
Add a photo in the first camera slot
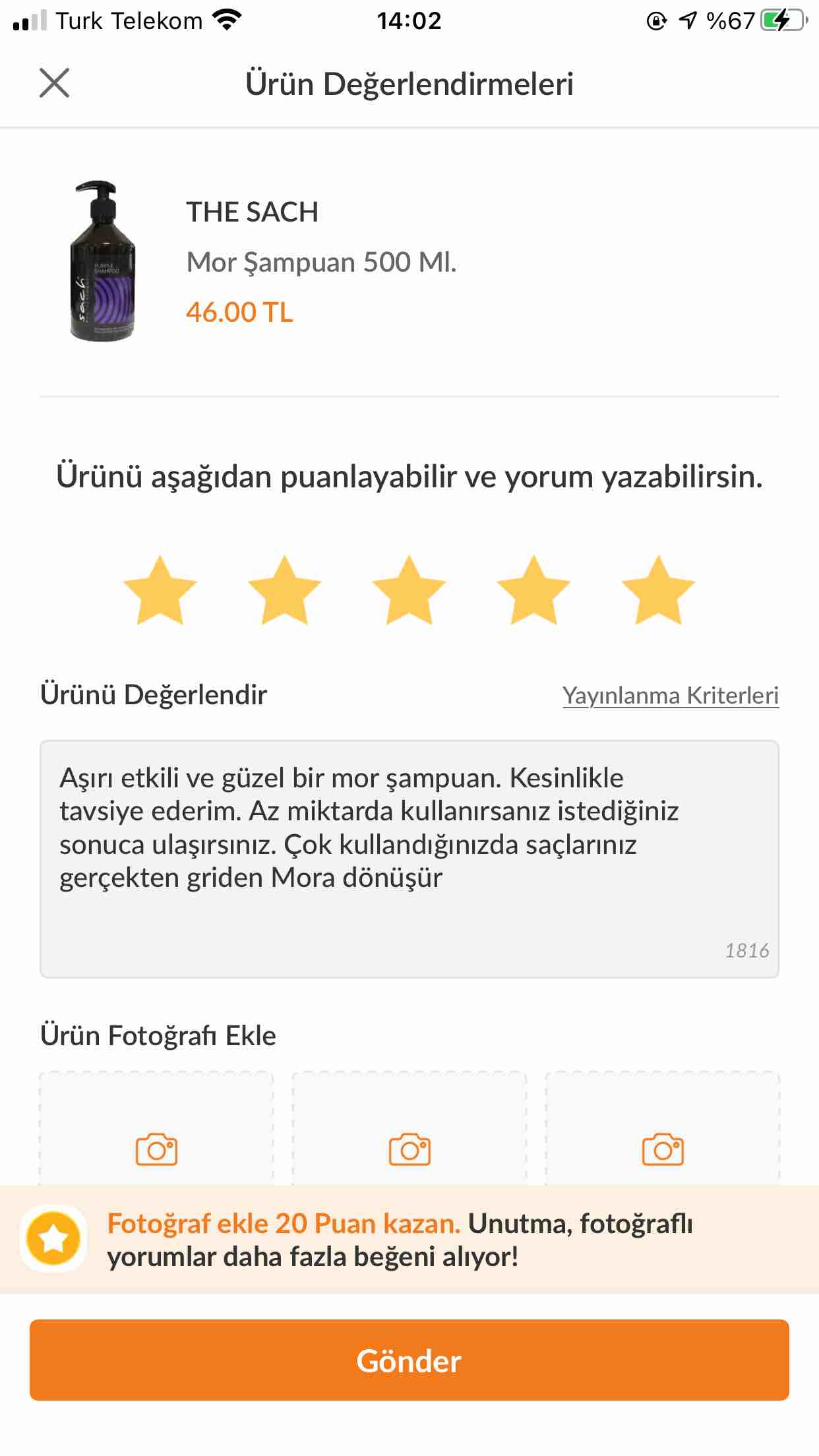pos(156,1129)
